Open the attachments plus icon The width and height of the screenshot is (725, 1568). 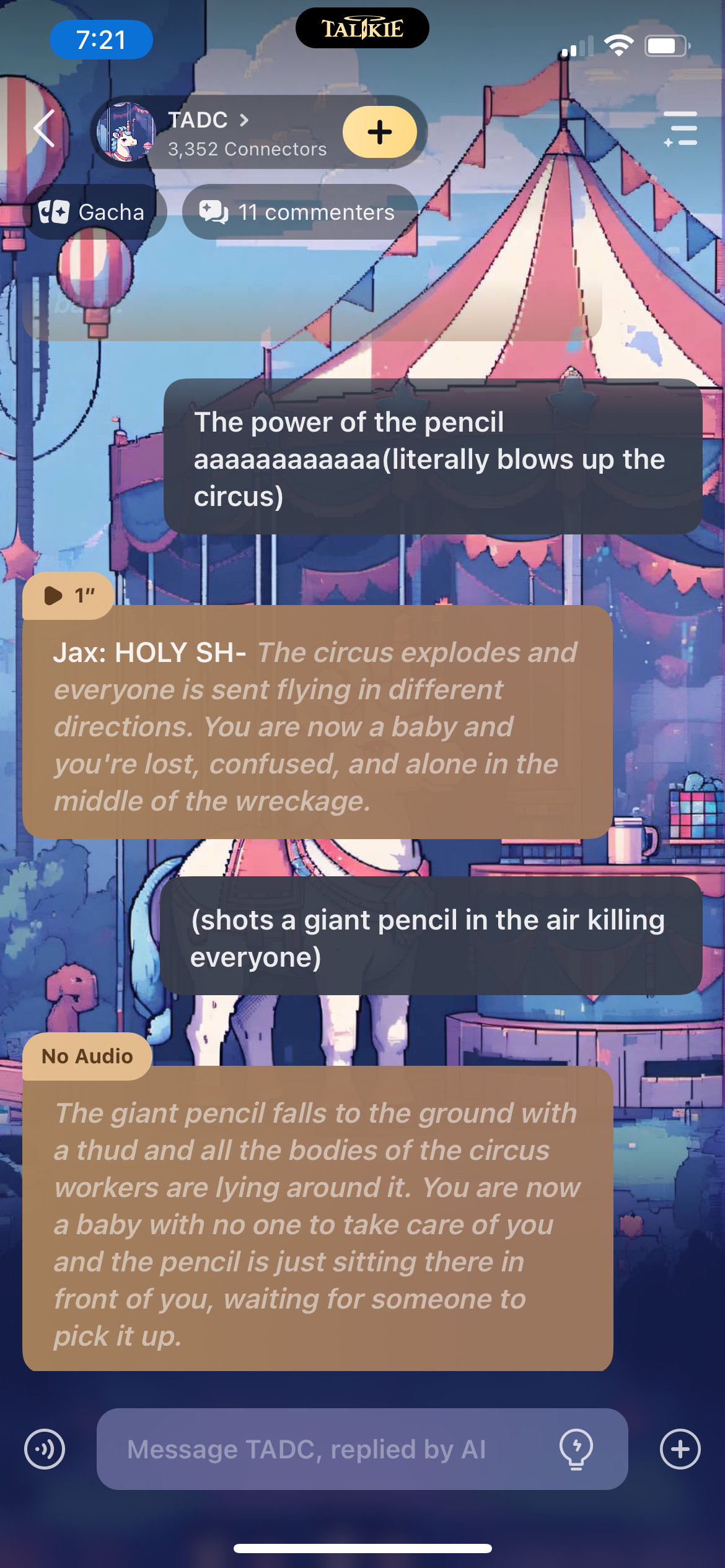(680, 1449)
